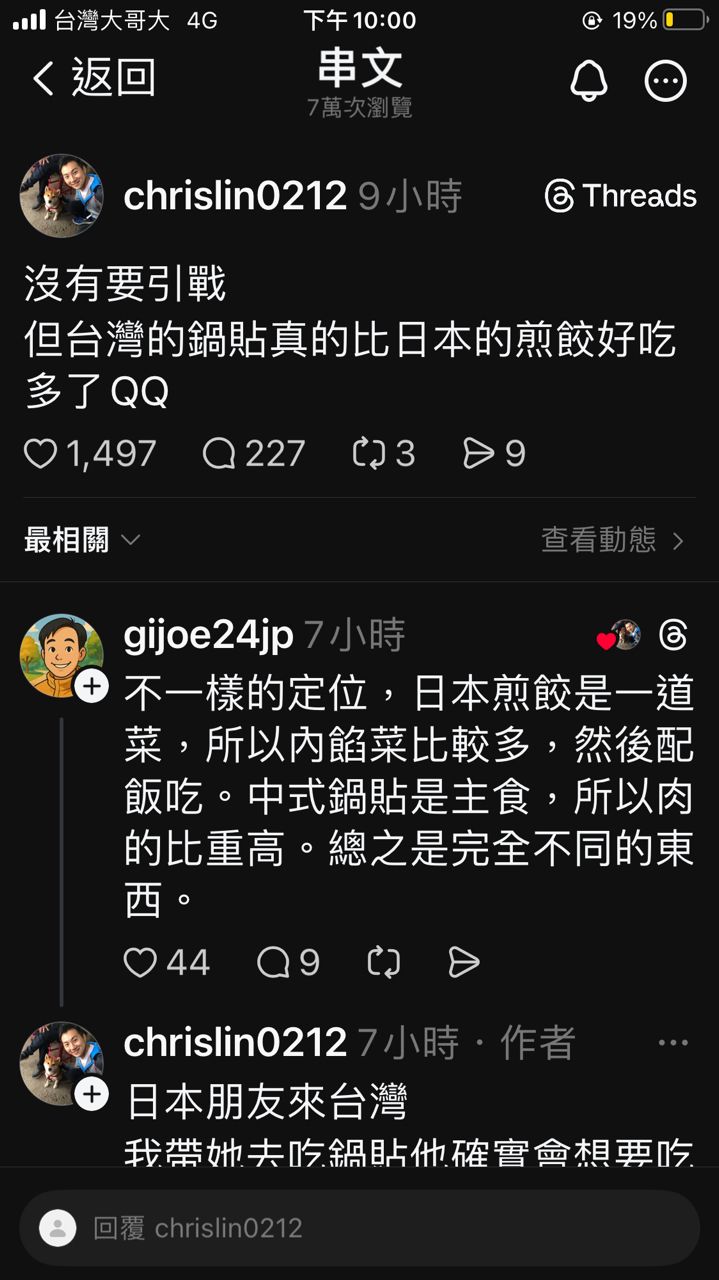Repost gijoe24jp's reply
This screenshot has width=719, height=1280.
click(x=383, y=962)
